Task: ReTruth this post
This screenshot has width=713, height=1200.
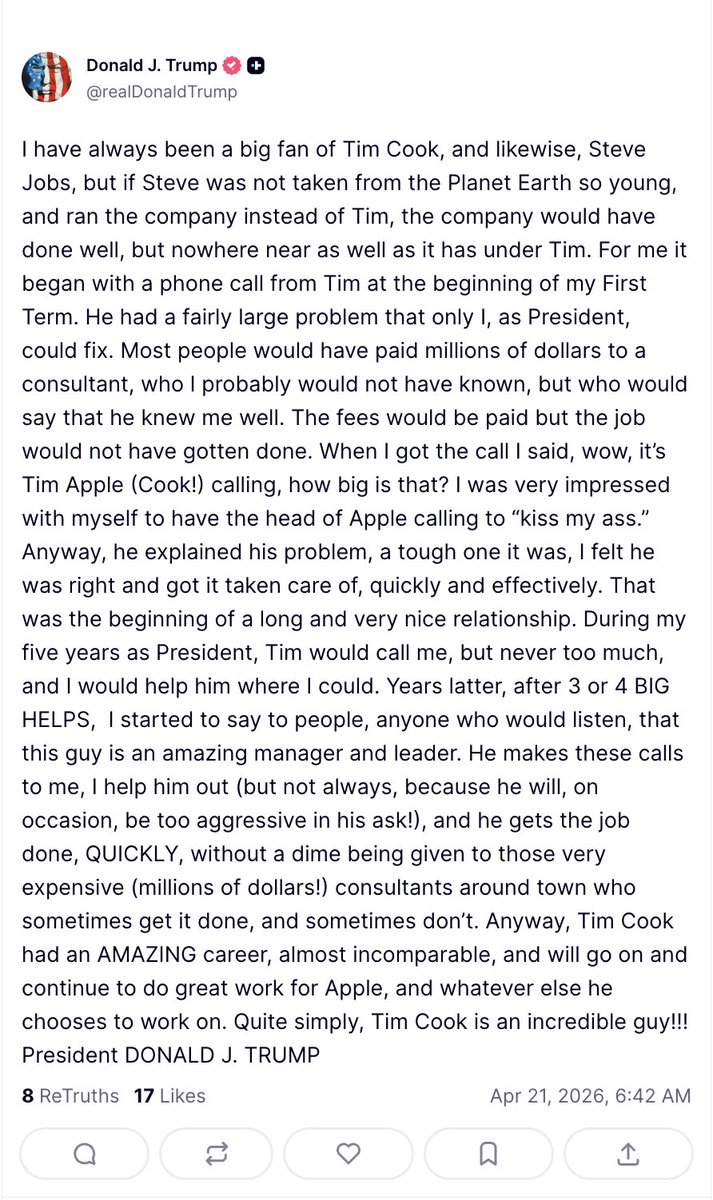Action: 216,1154
